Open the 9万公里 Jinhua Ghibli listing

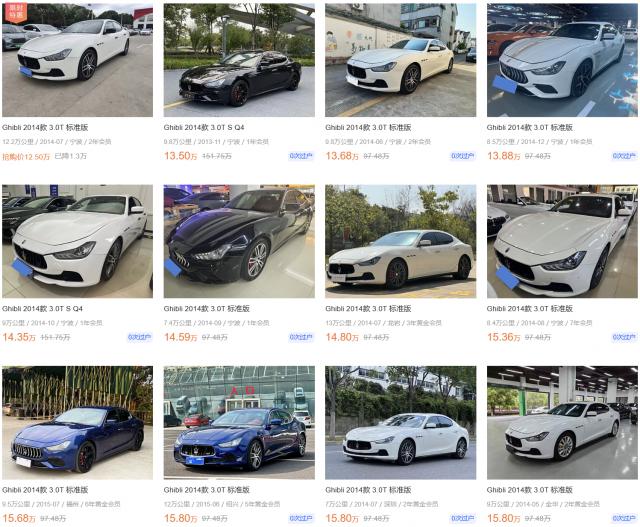(562, 422)
